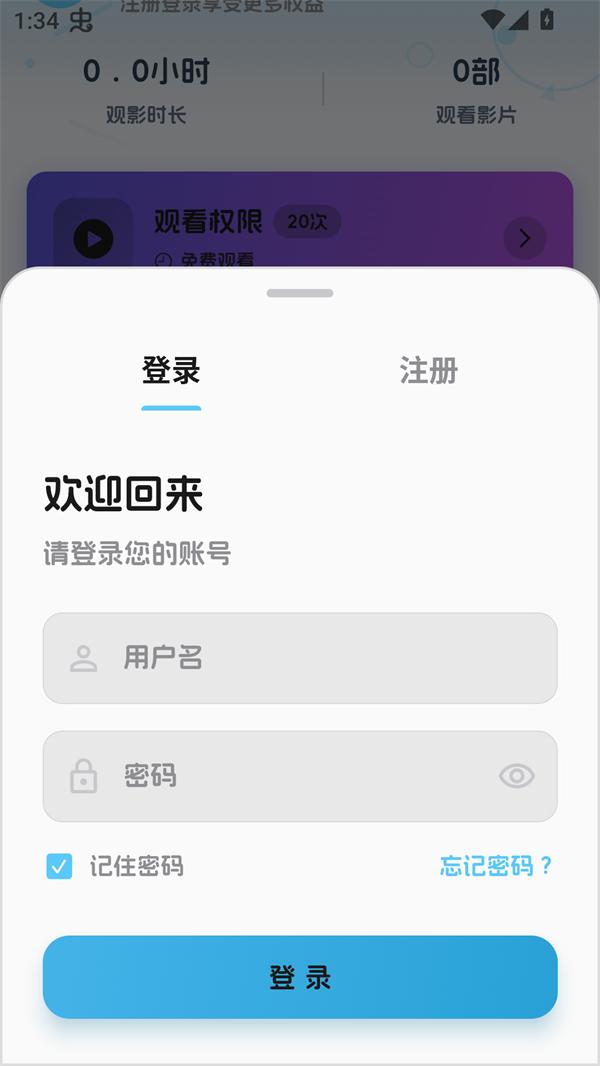Tap the bottom sheet's drag handle

pyautogui.click(x=300, y=293)
